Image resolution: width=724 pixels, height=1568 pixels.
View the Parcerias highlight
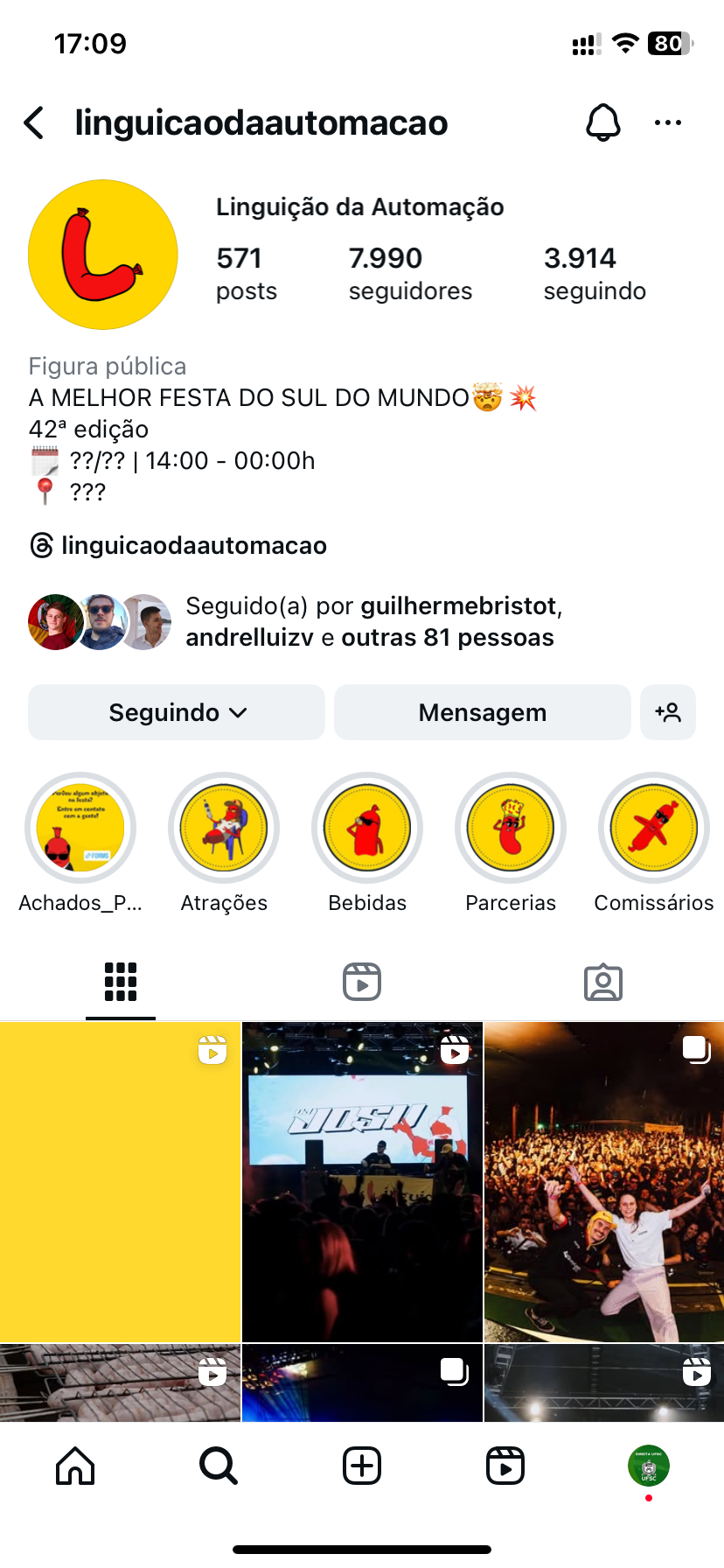point(511,828)
